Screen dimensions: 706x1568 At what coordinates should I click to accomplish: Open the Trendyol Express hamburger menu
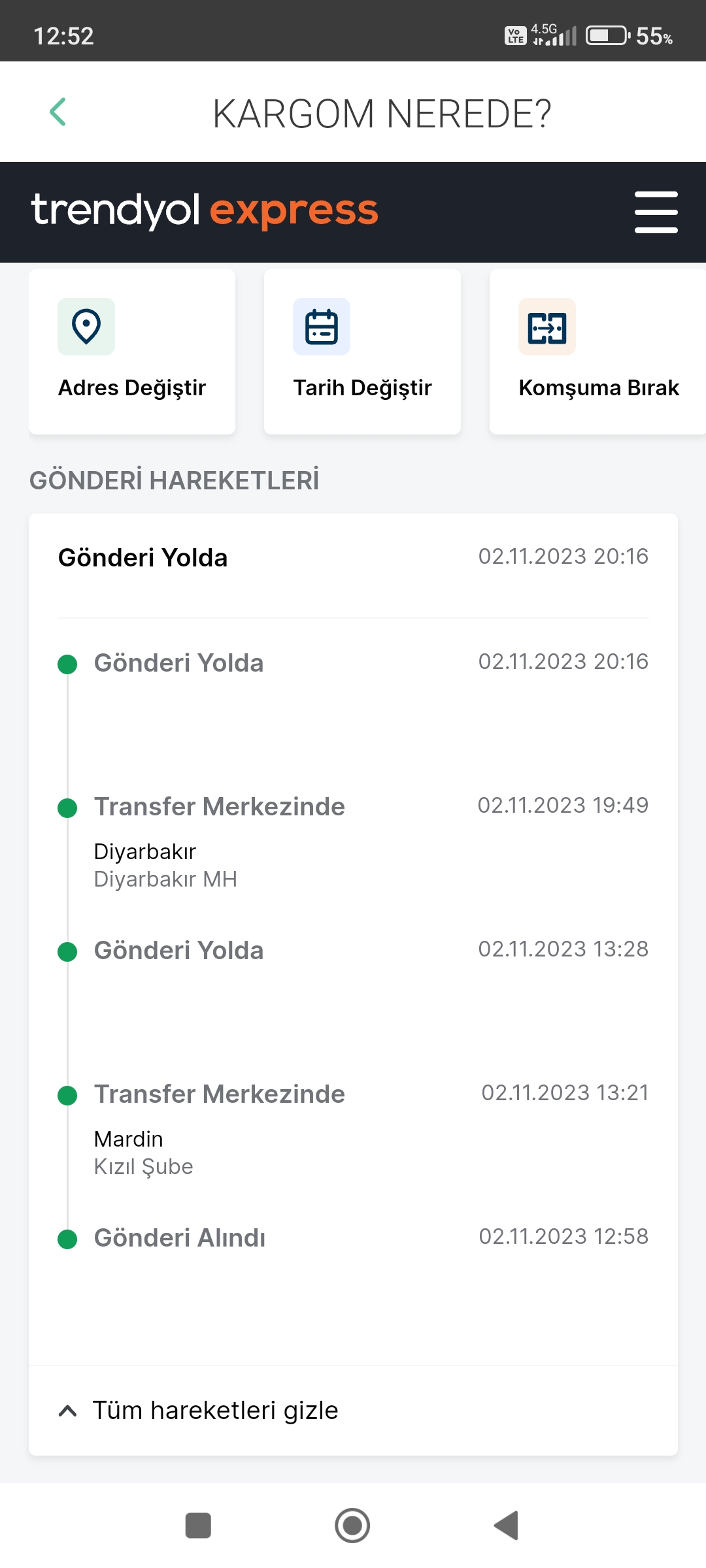coord(656,212)
